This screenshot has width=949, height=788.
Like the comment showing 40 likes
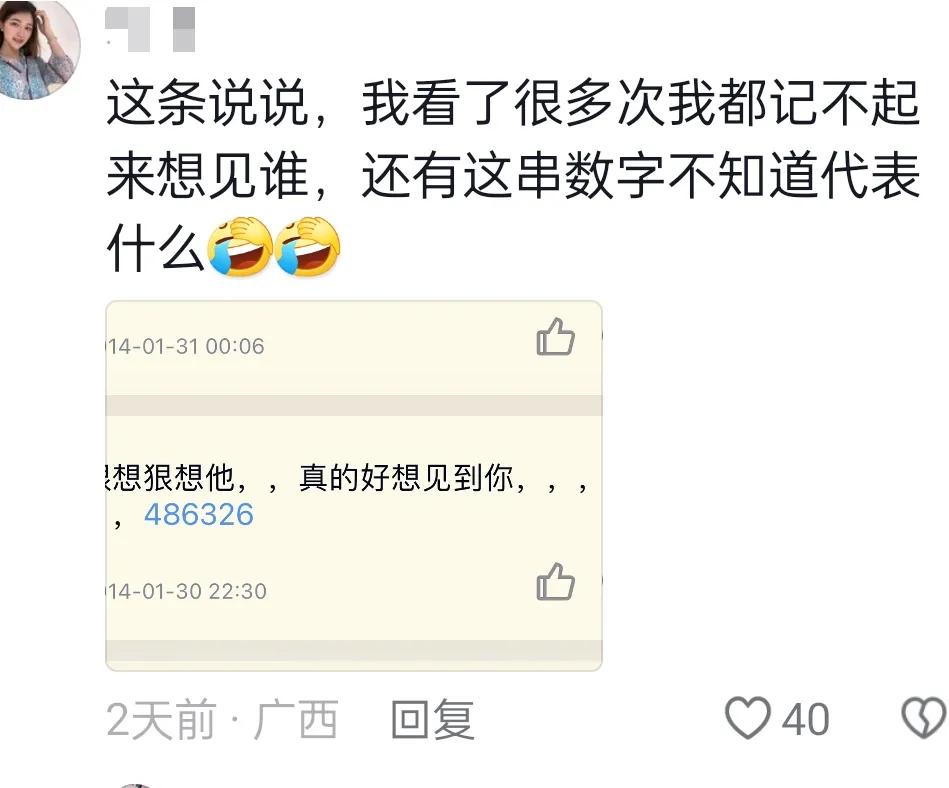[748, 718]
